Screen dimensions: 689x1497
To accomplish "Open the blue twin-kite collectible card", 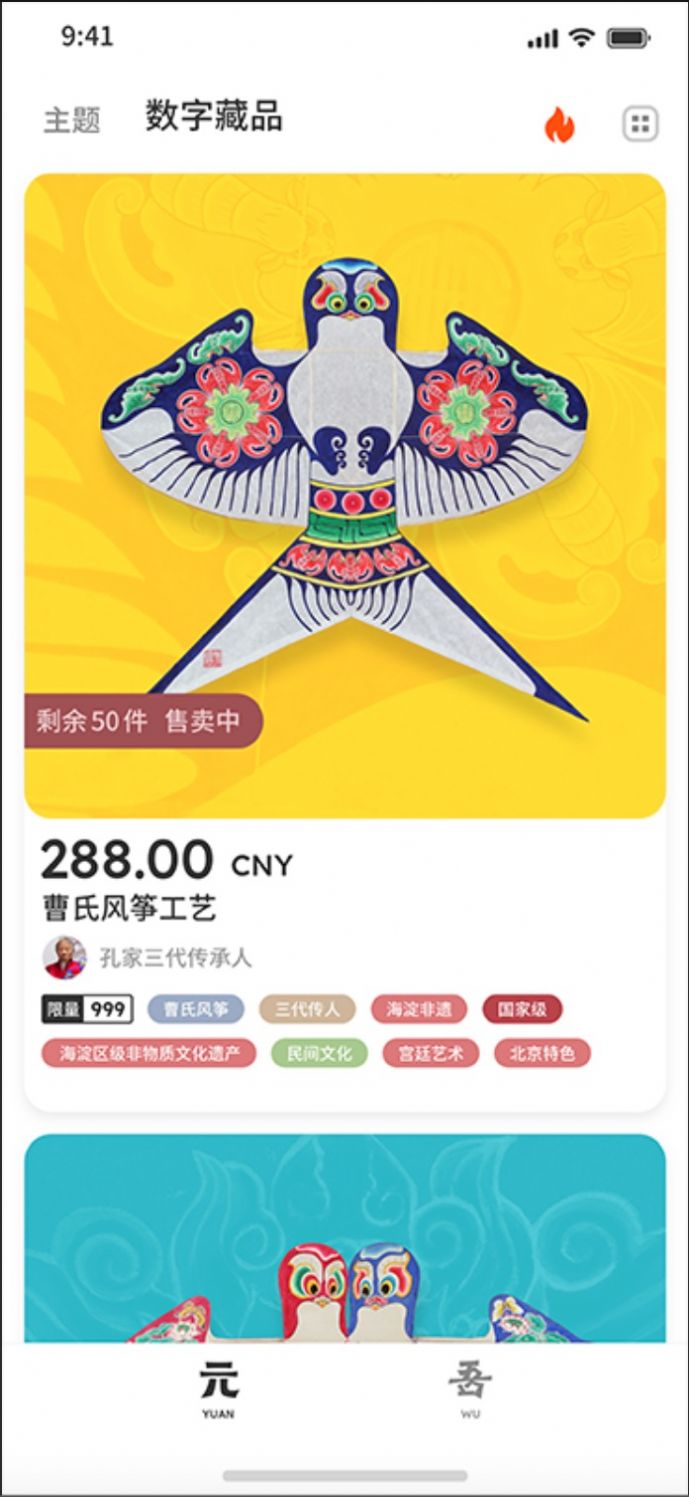I will point(345,1240).
